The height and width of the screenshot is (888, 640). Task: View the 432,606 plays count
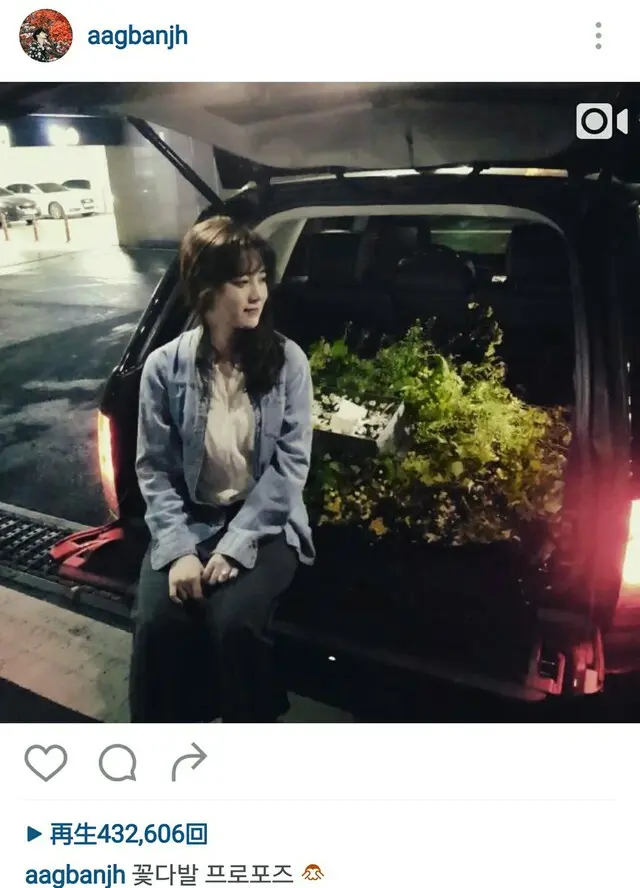118,833
